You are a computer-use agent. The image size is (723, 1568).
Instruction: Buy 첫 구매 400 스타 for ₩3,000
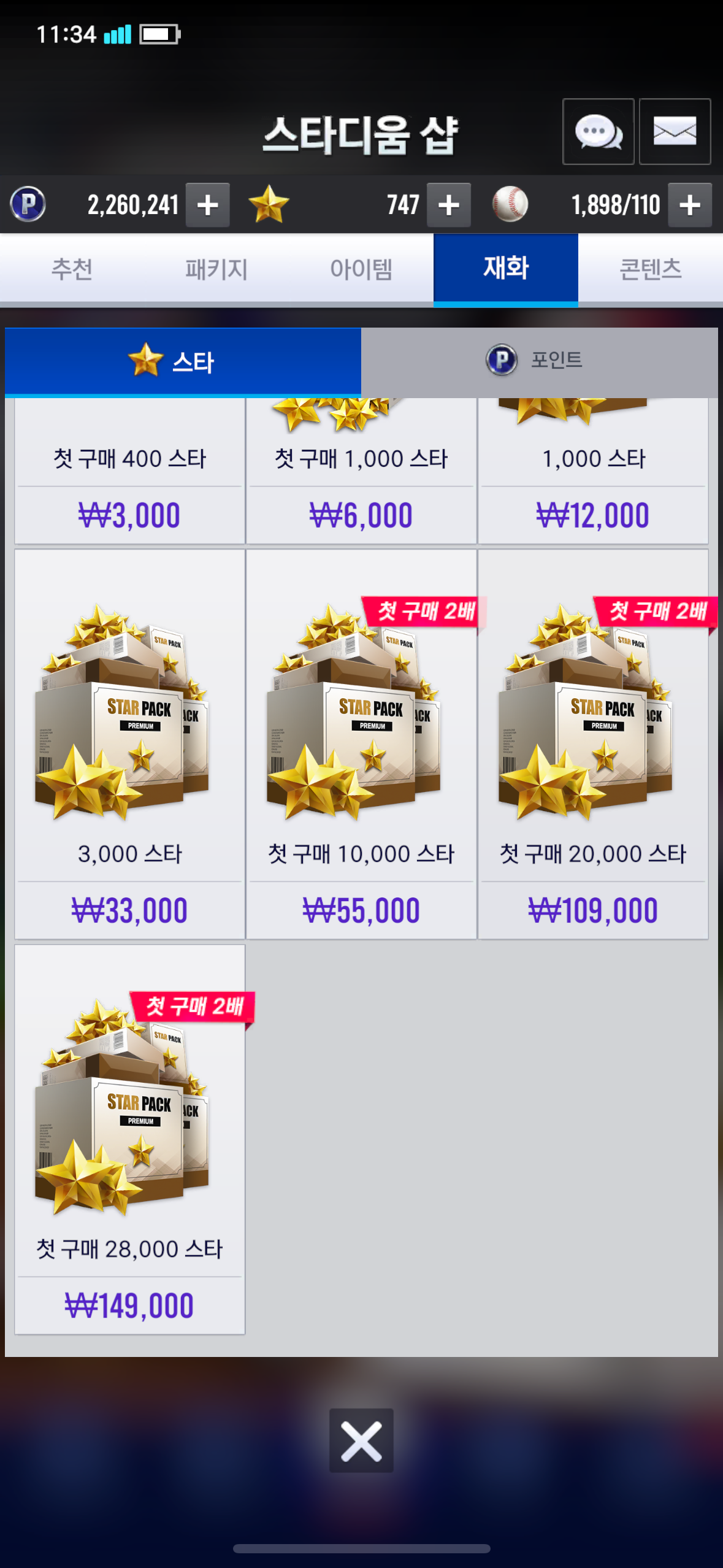129,485
